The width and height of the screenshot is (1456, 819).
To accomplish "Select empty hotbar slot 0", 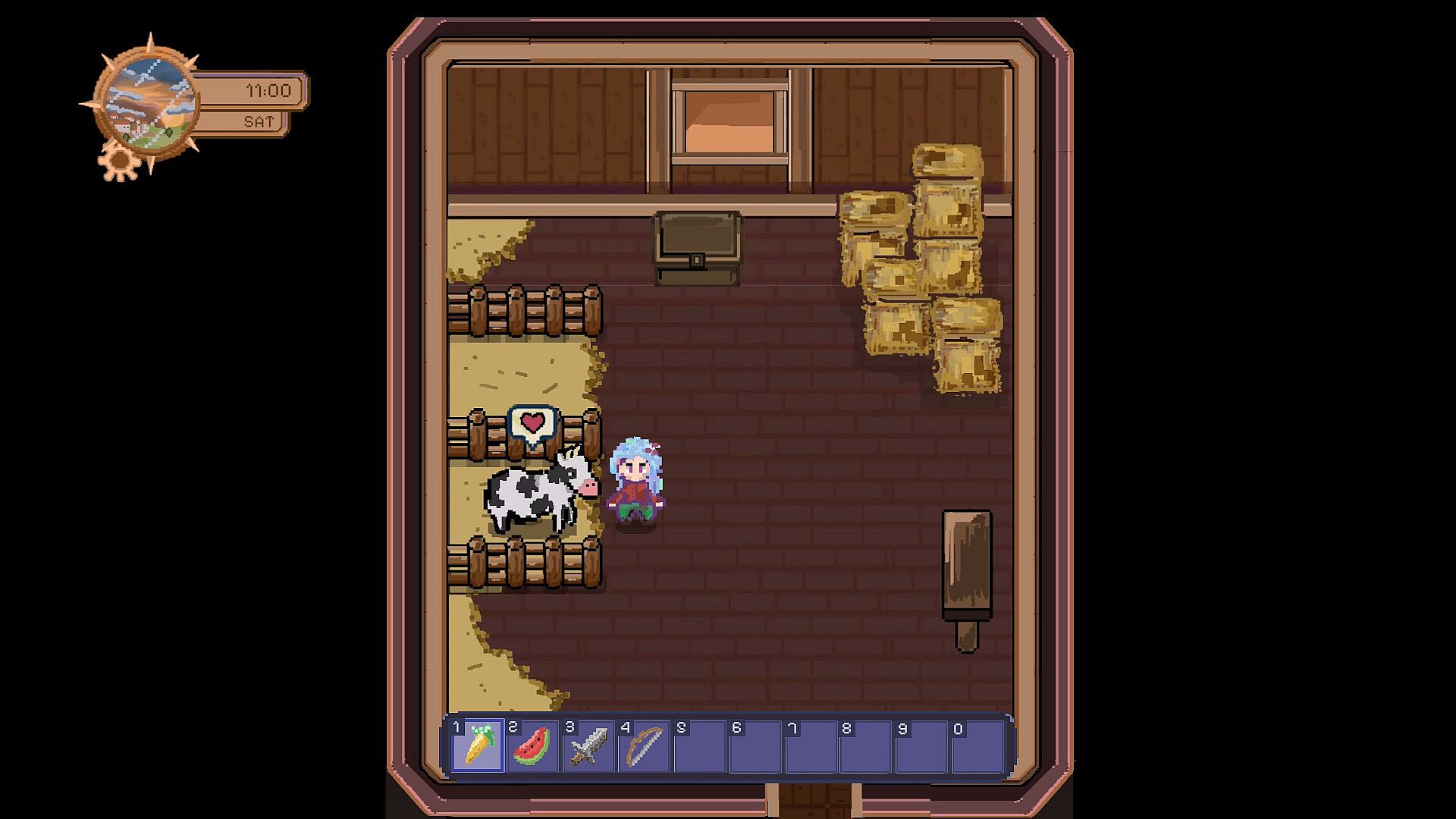I will point(977,746).
